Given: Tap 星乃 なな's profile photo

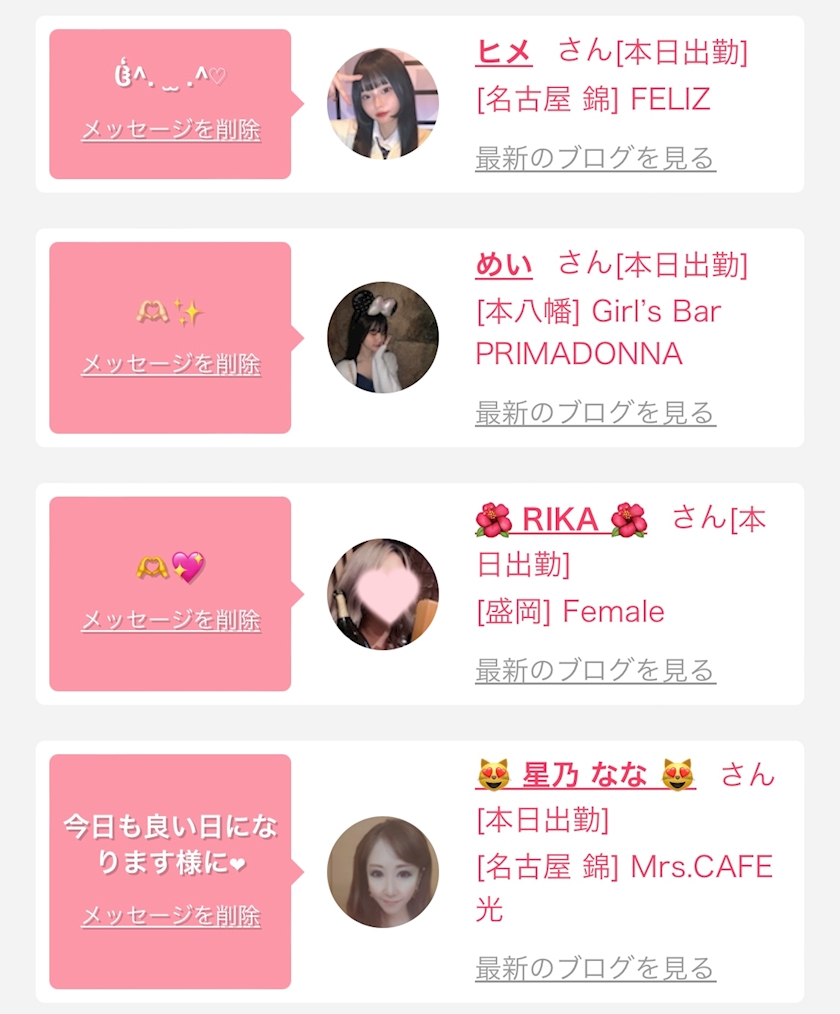Looking at the screenshot, I should [382, 872].
